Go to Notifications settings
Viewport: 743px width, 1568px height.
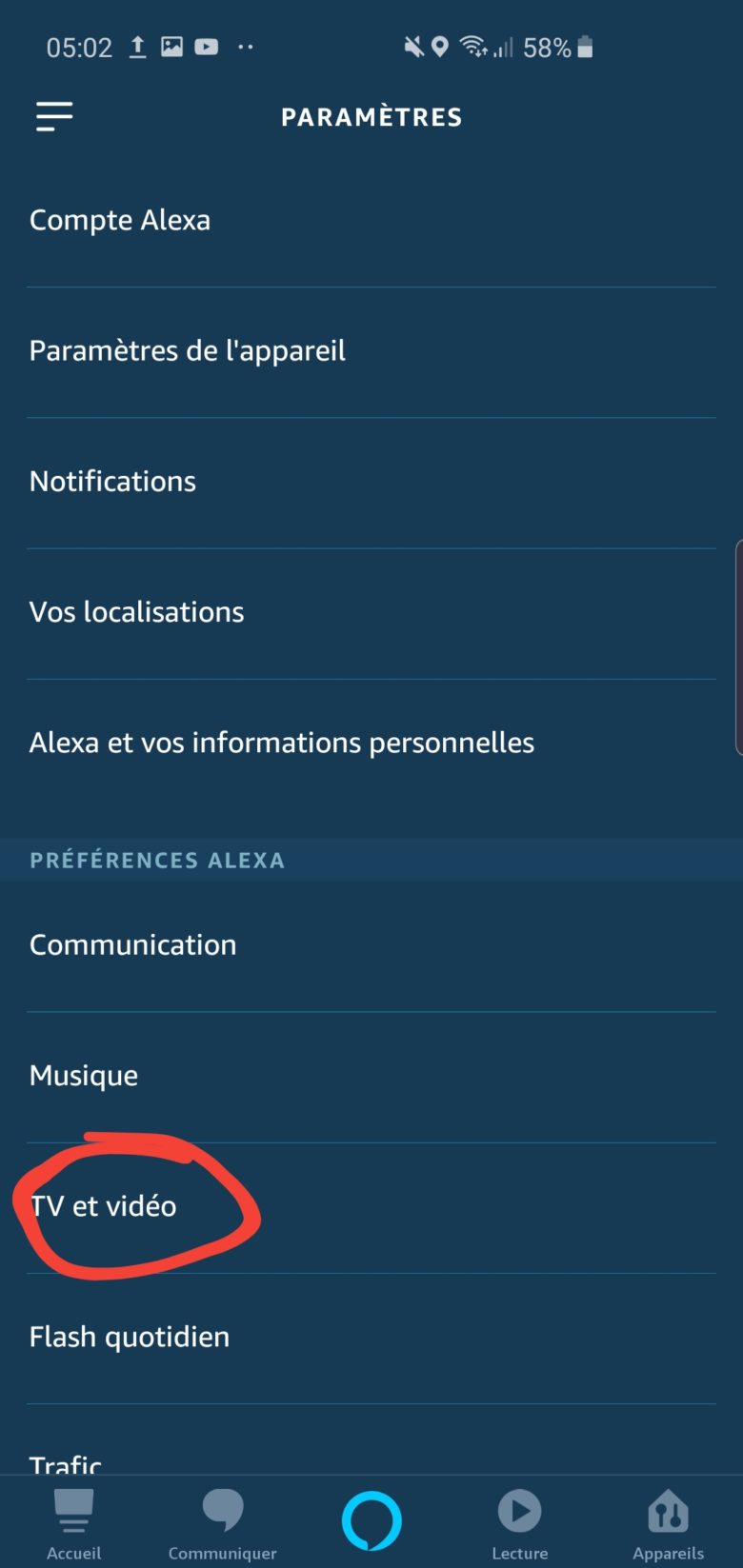tap(113, 482)
